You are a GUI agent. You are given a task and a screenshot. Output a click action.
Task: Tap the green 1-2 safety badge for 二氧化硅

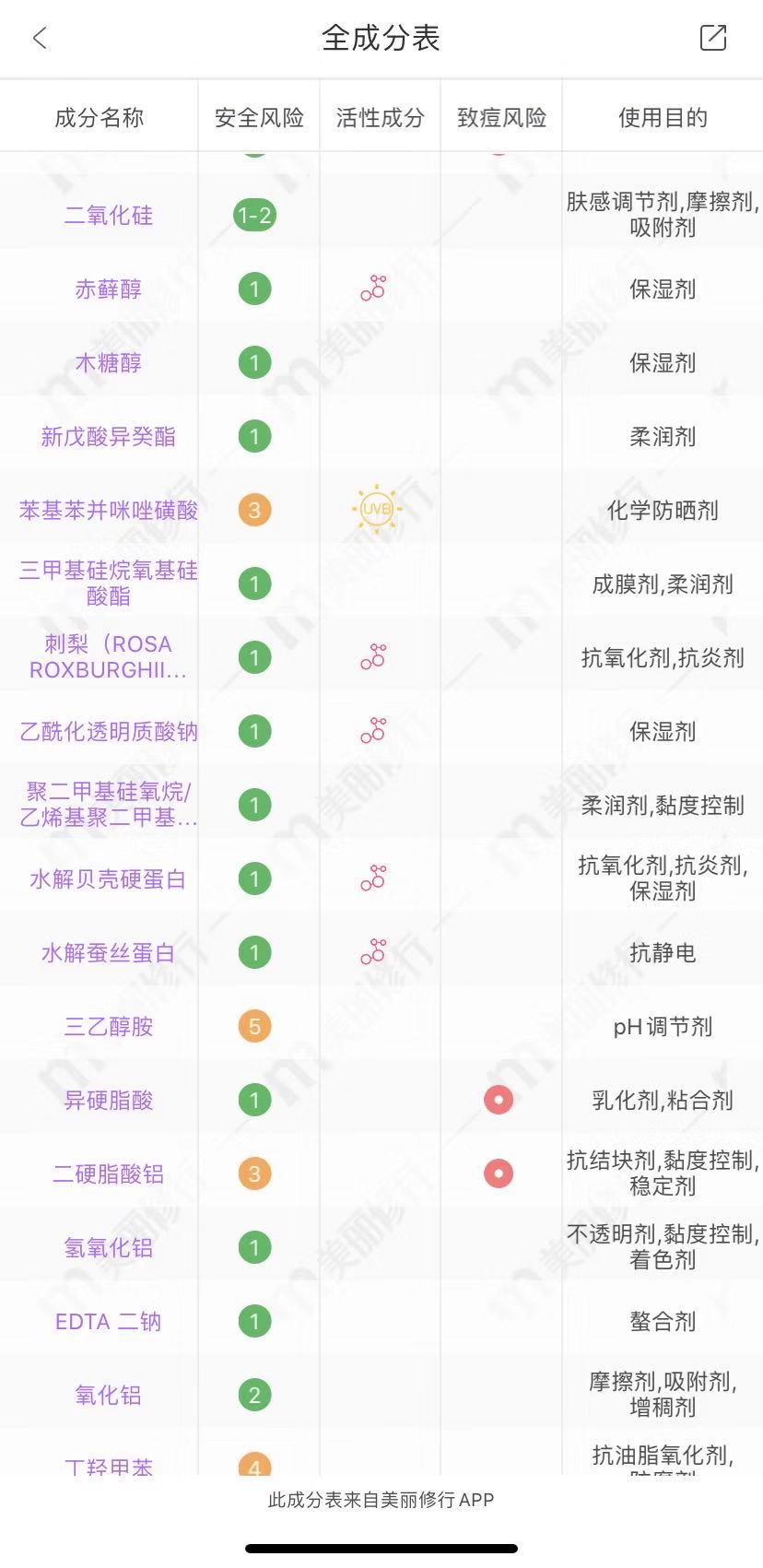(254, 215)
